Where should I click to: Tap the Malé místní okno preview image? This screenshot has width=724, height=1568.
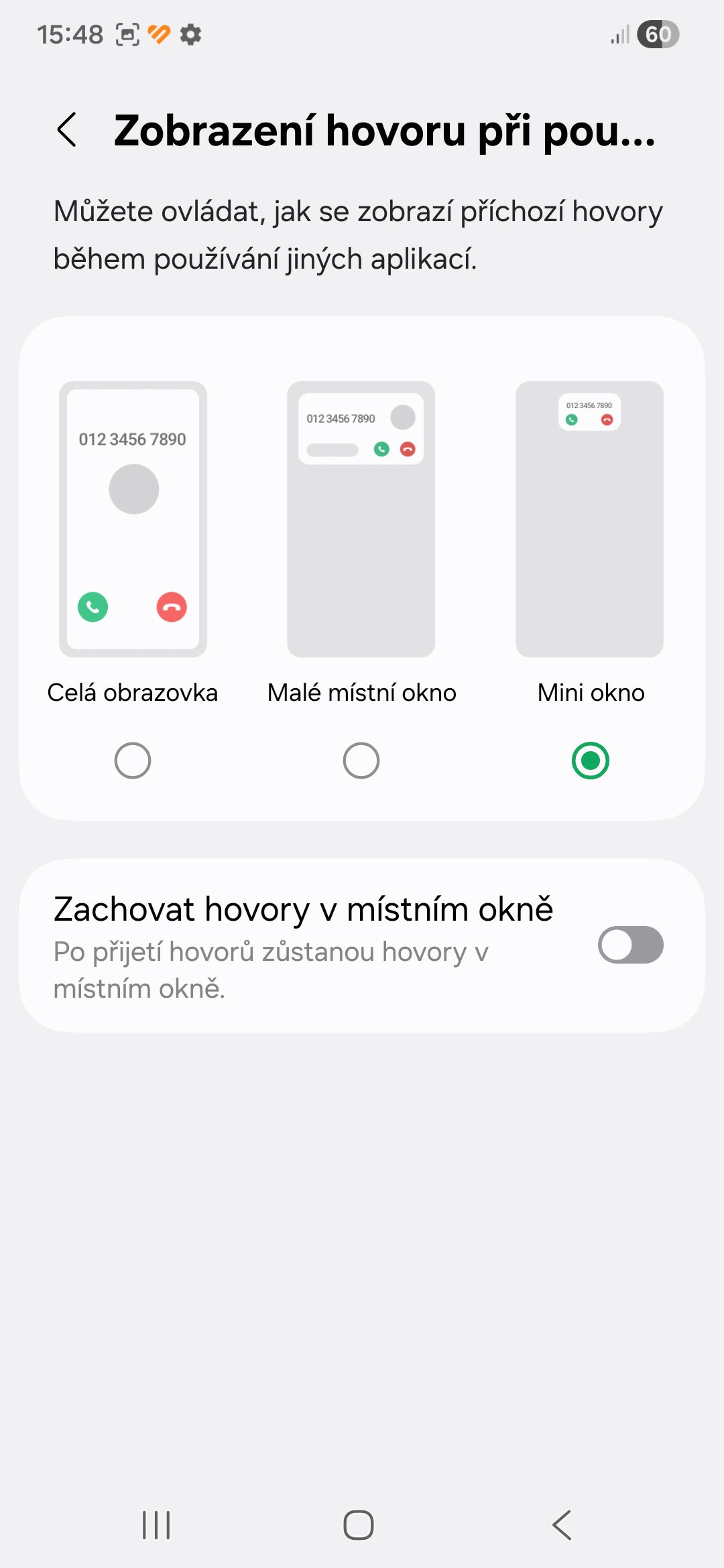point(361,519)
